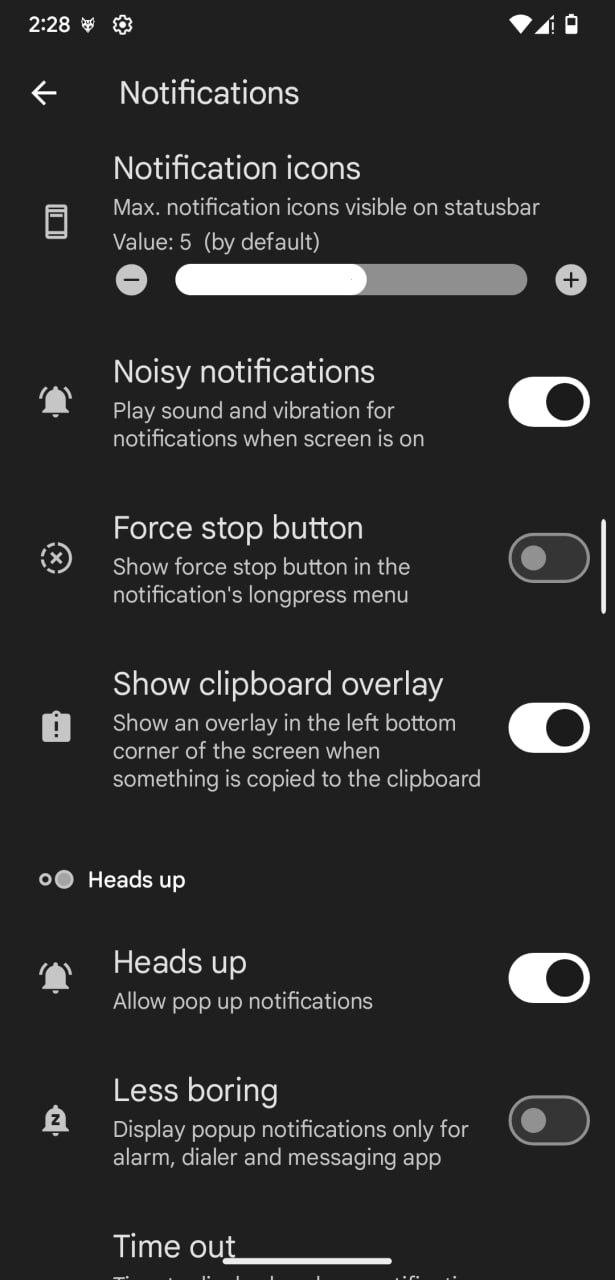The width and height of the screenshot is (615, 1280).
Task: Disable Show clipboard overlay switch
Action: 549,727
